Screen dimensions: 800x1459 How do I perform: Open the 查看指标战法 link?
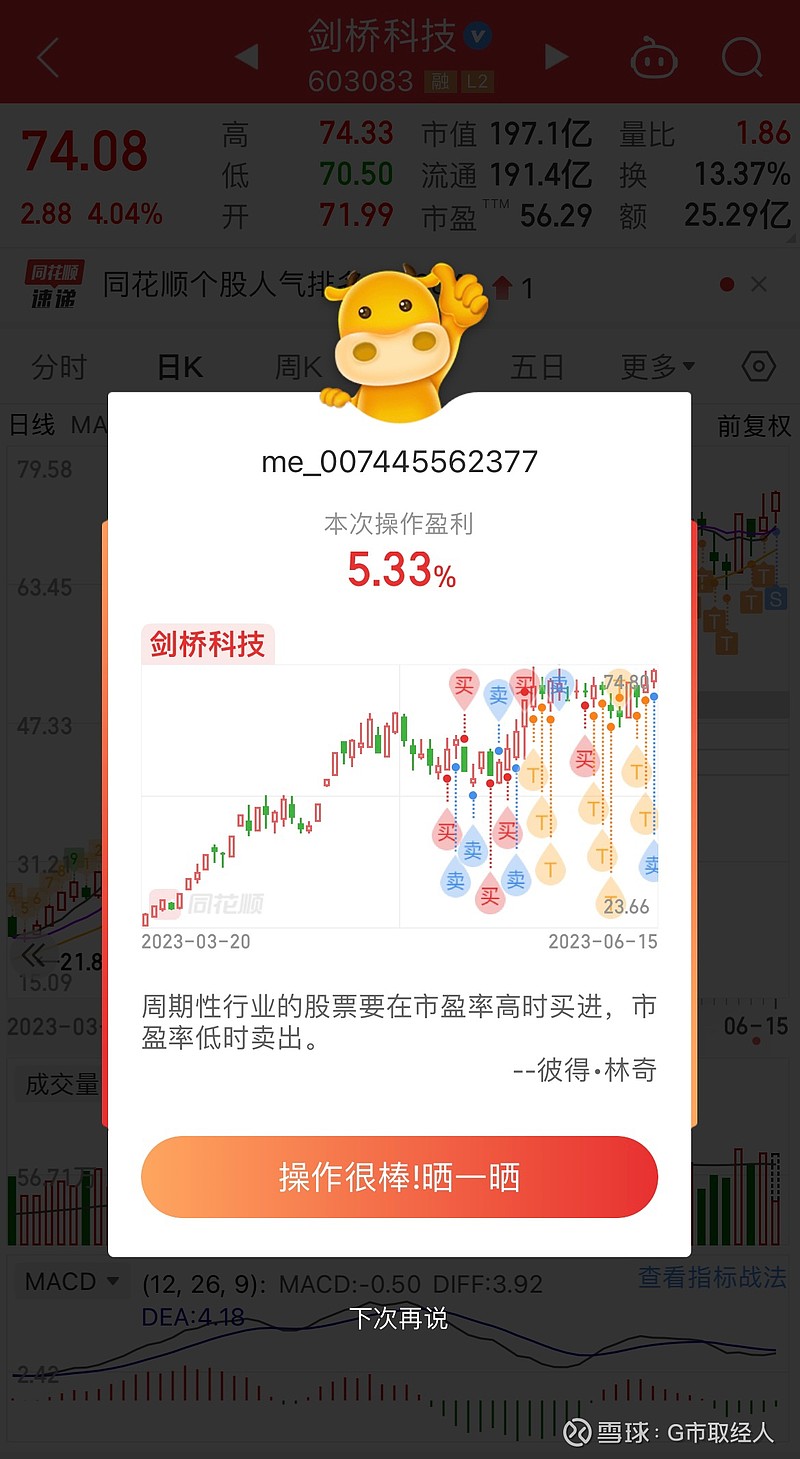click(712, 1277)
